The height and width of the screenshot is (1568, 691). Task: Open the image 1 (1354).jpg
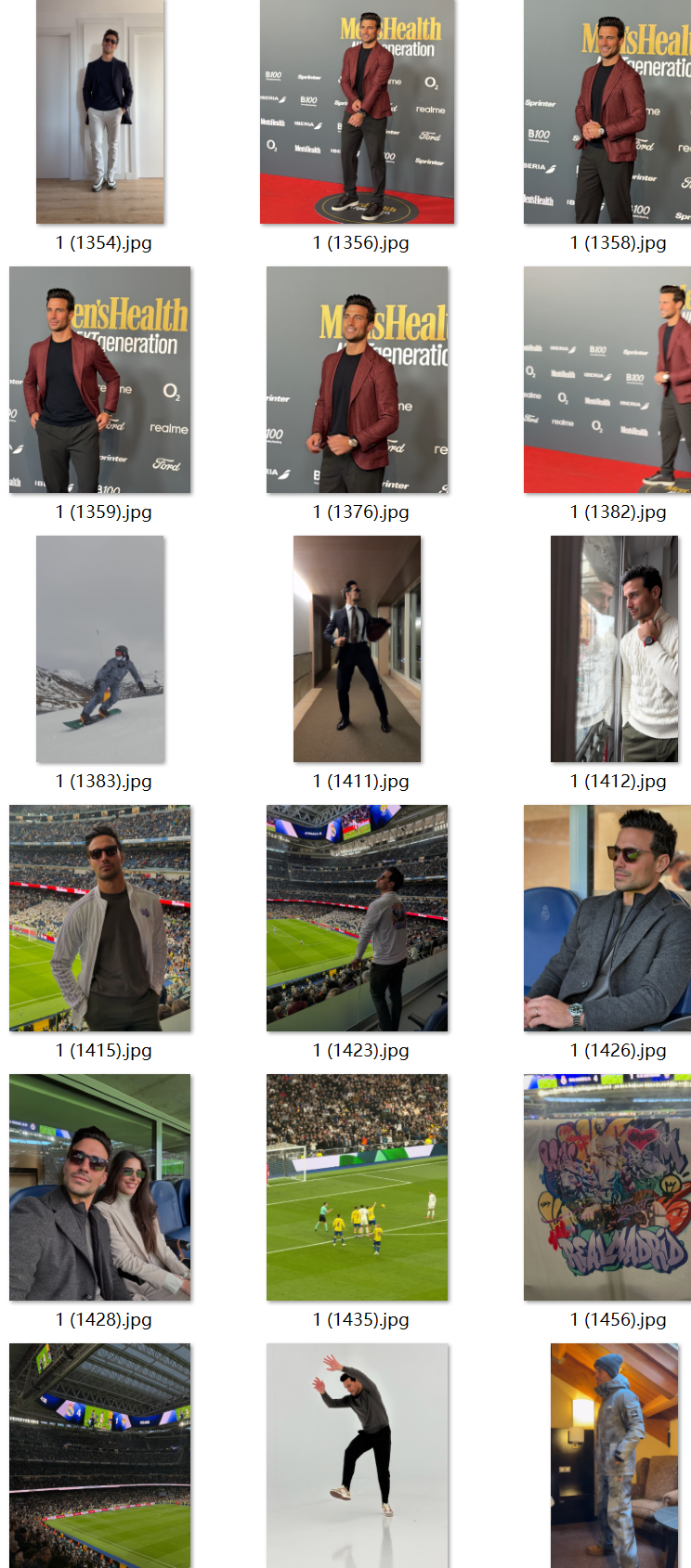[x=100, y=111]
